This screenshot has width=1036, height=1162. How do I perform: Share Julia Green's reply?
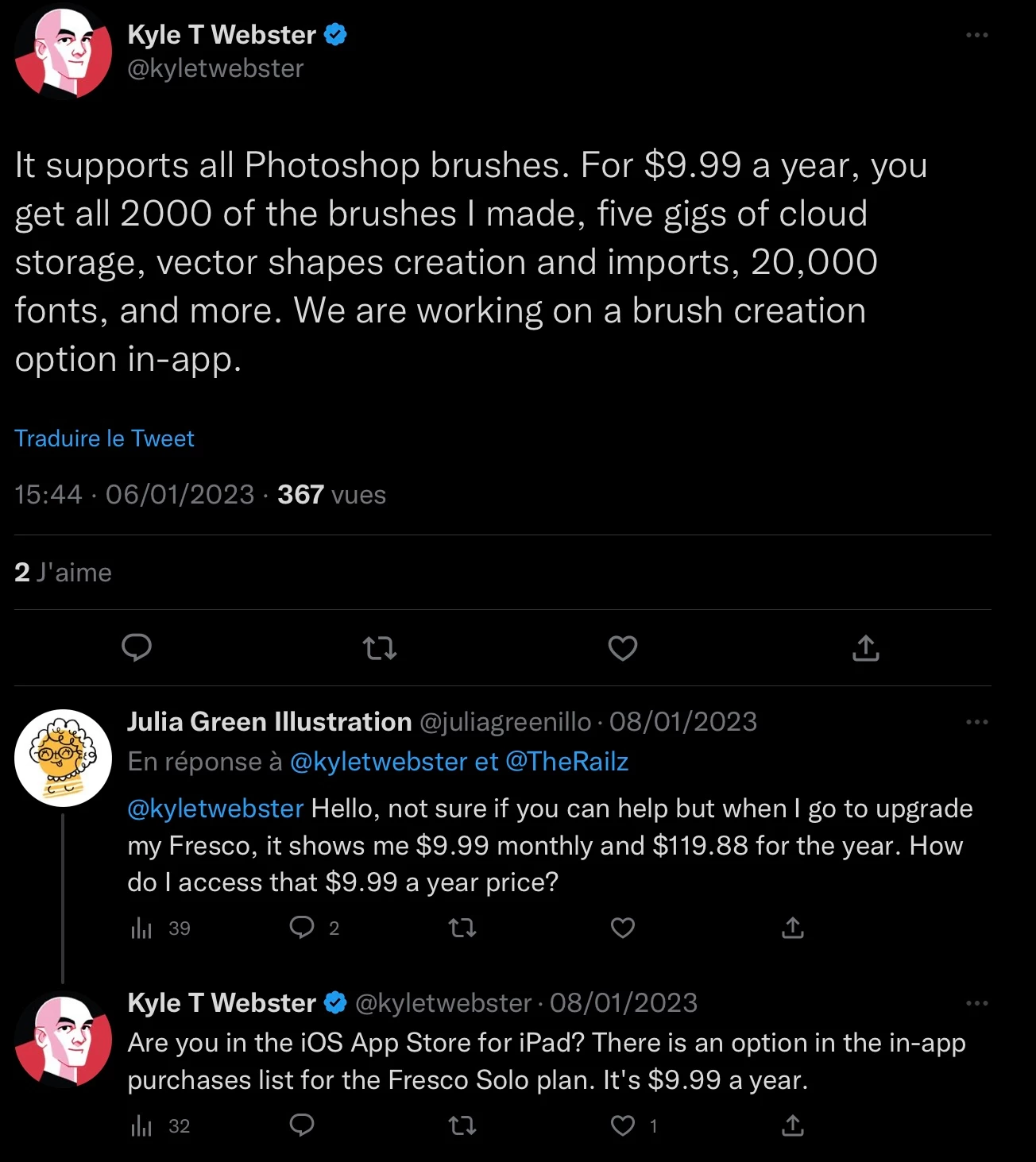click(792, 927)
